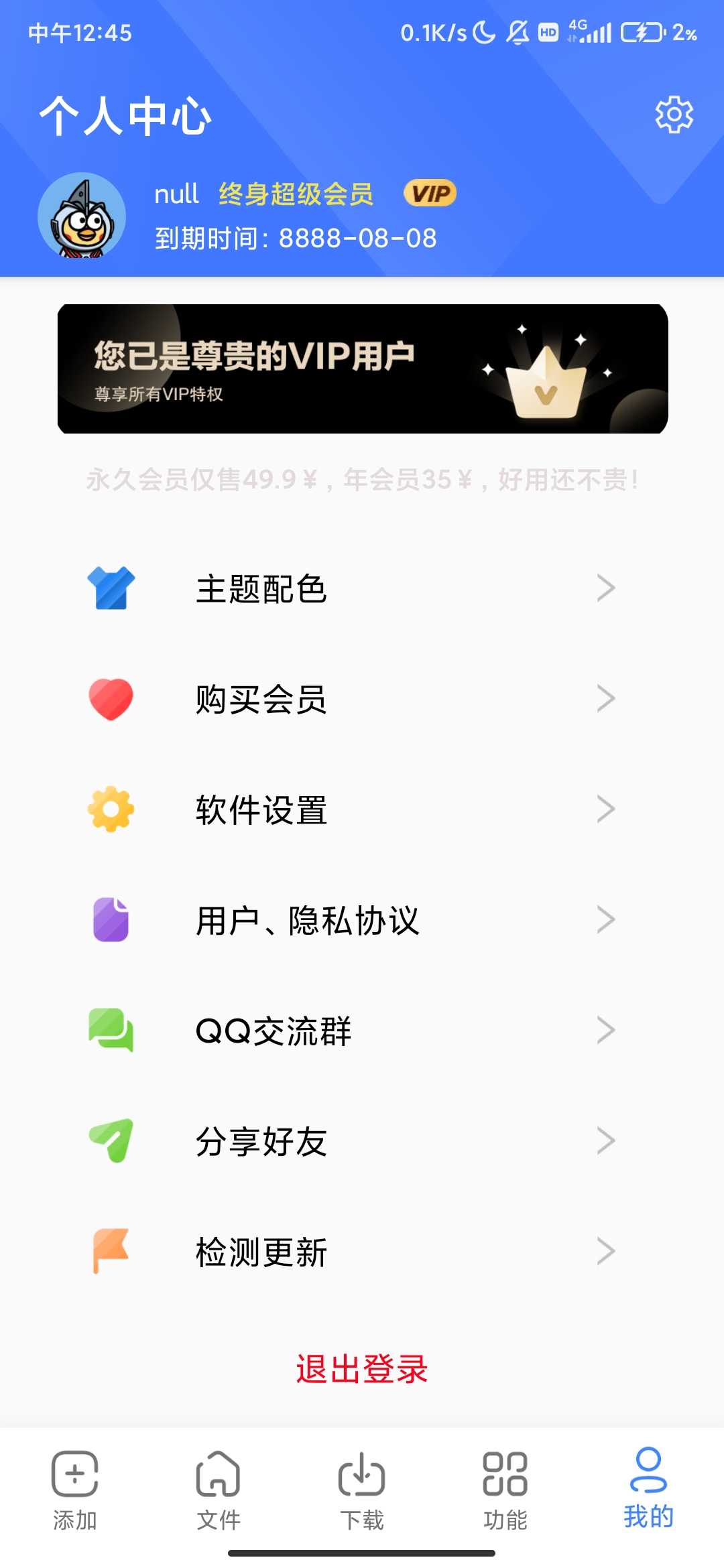Screen dimensions: 724x1568
Task: Click the membership price promotion text
Action: pos(362,479)
